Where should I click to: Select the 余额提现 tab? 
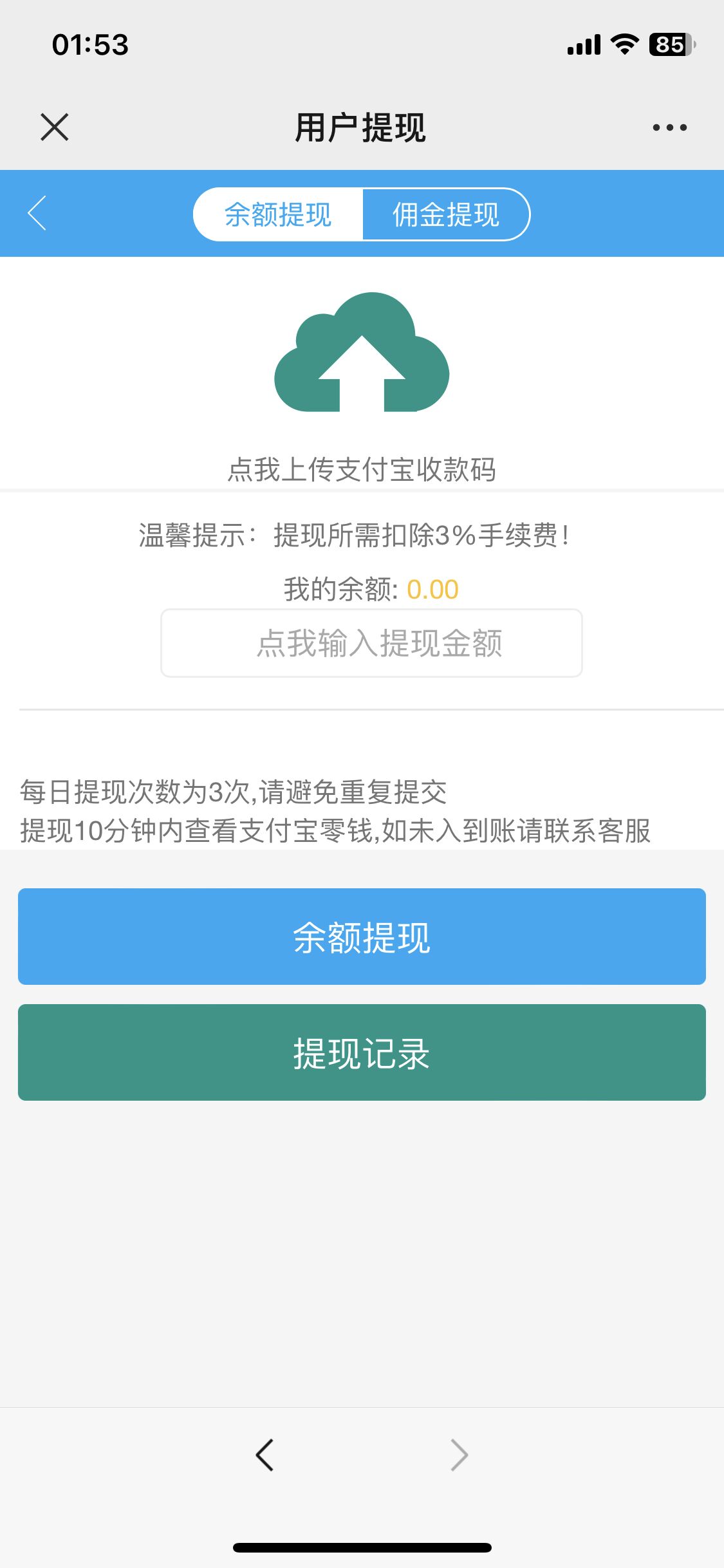pos(278,214)
